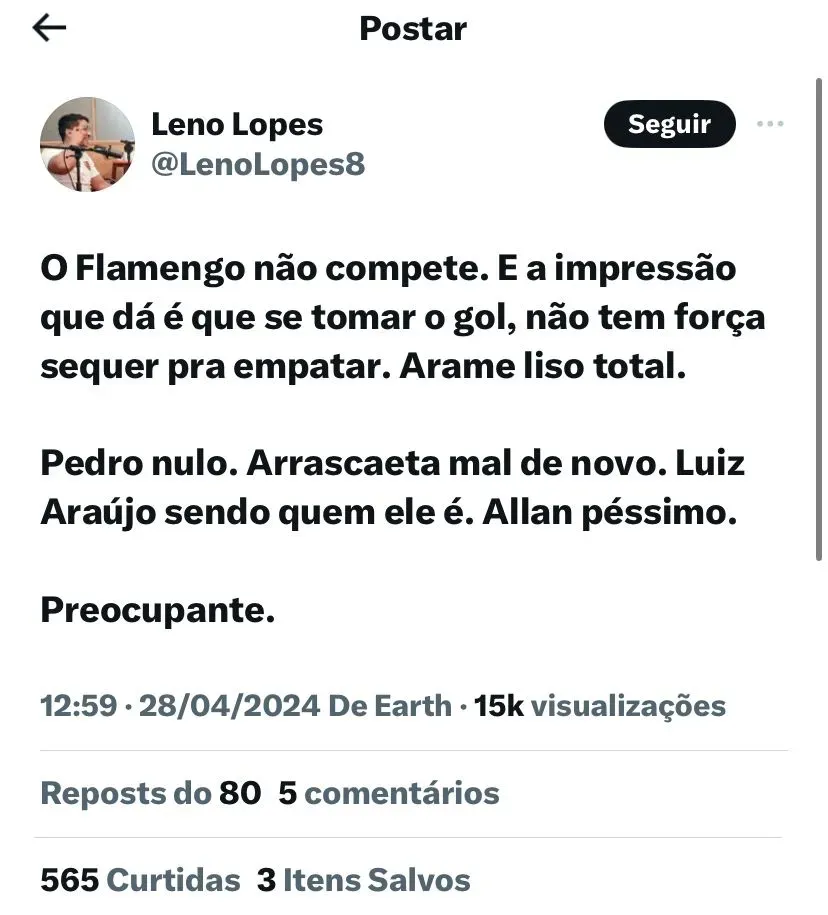See who gave the 565 Curtidas
This screenshot has height=915, width=828.
tap(140, 880)
